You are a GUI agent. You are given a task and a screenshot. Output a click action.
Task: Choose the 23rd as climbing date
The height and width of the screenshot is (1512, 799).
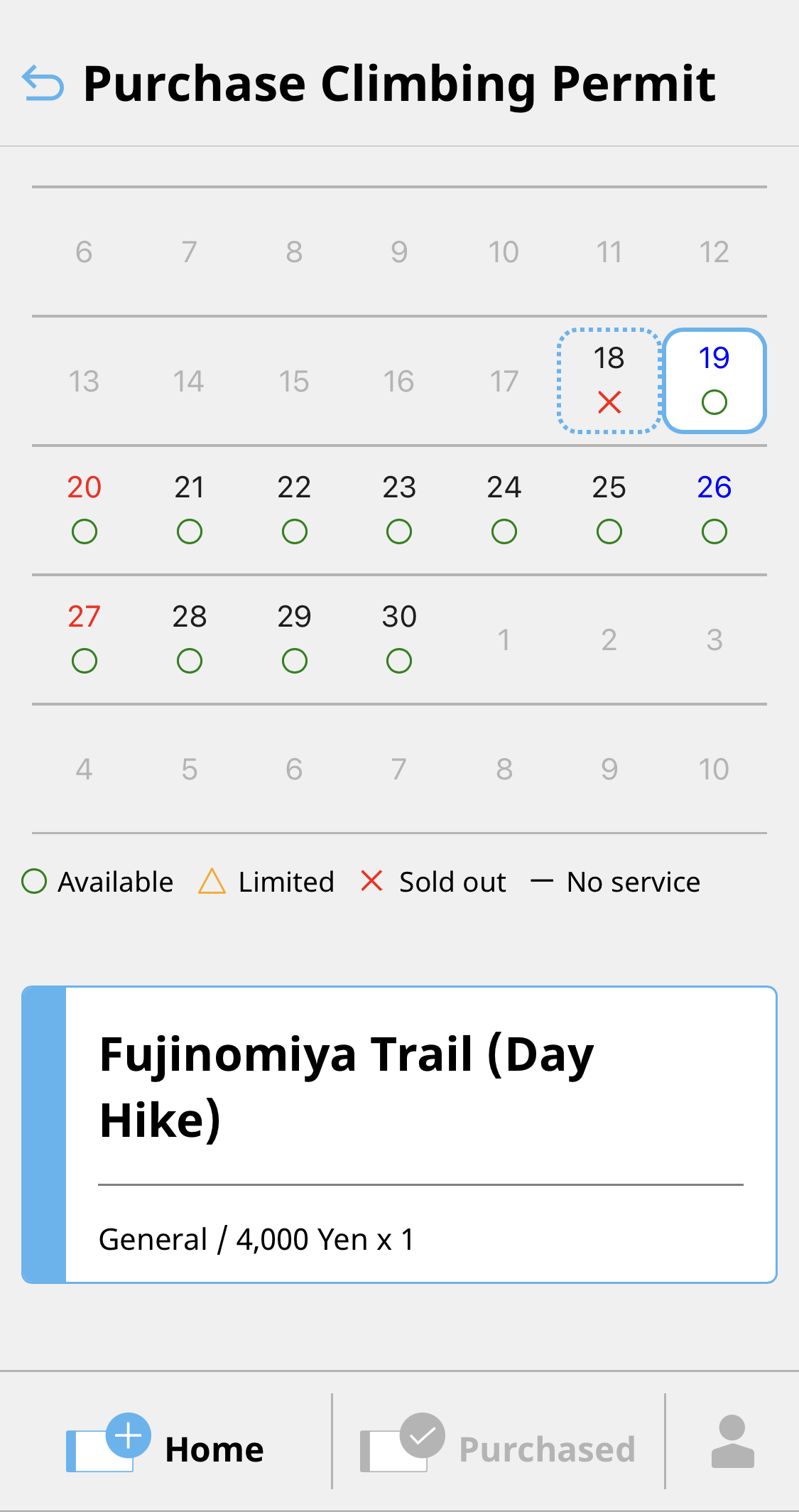pos(399,510)
